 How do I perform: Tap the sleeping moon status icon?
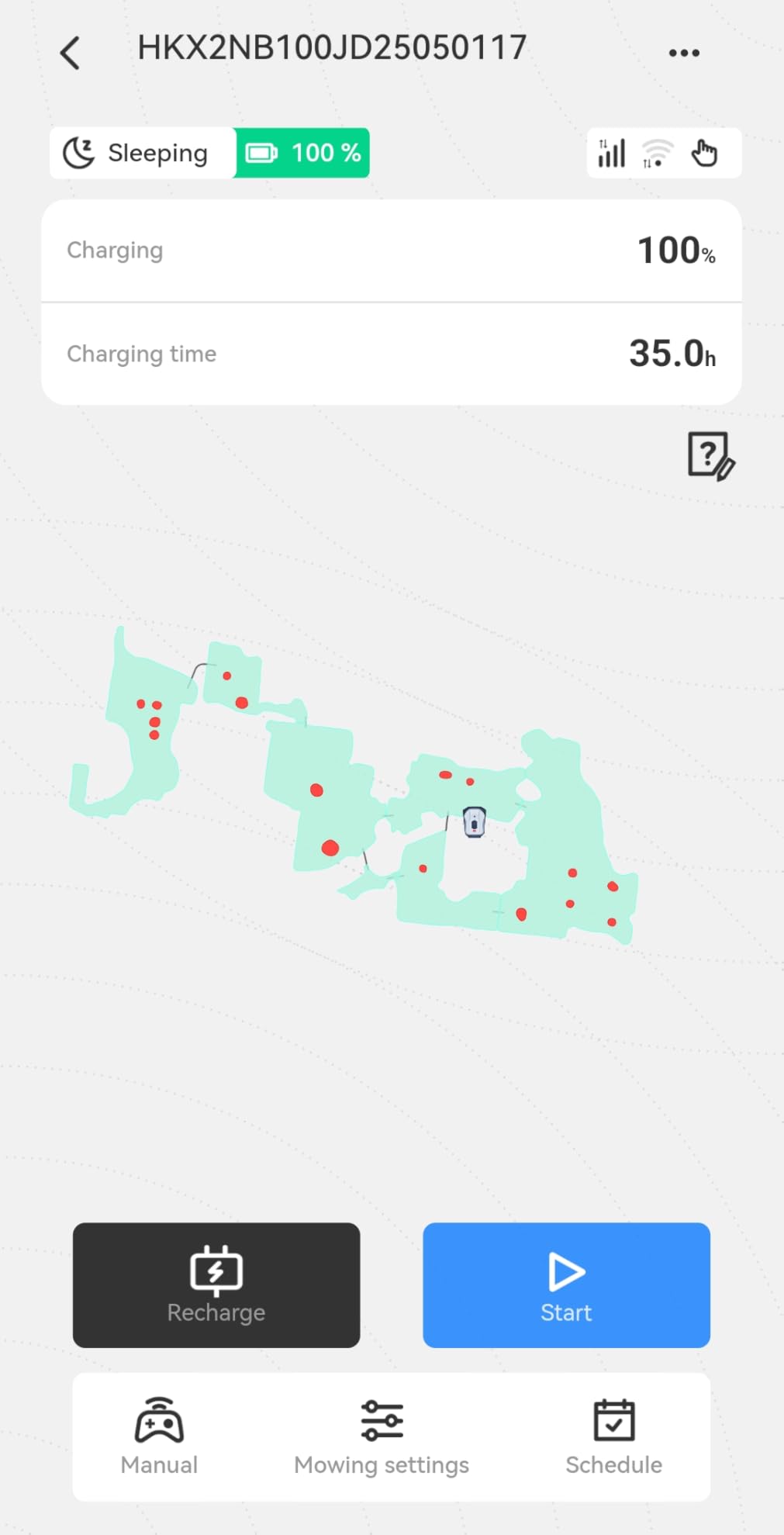coord(80,152)
